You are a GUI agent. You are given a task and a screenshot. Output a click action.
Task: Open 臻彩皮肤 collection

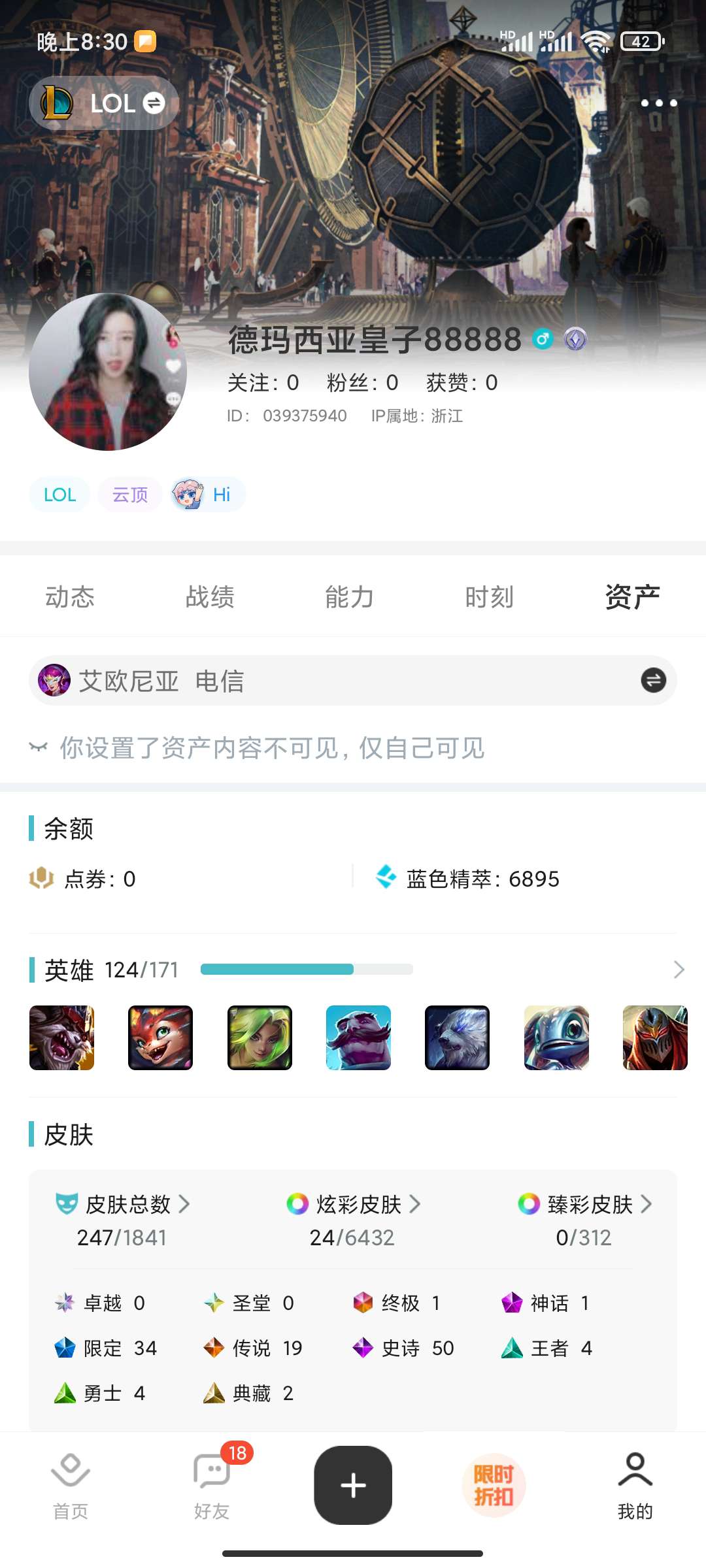(x=584, y=1204)
